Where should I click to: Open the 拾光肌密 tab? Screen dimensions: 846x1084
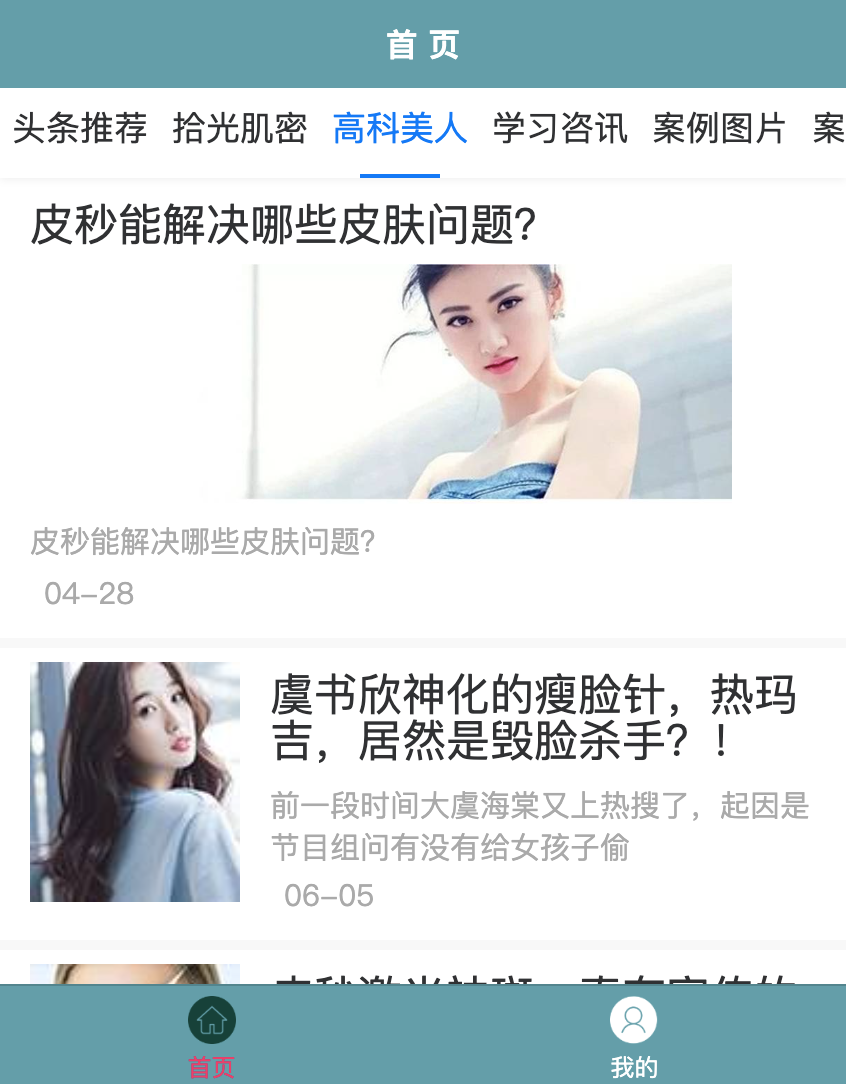240,129
